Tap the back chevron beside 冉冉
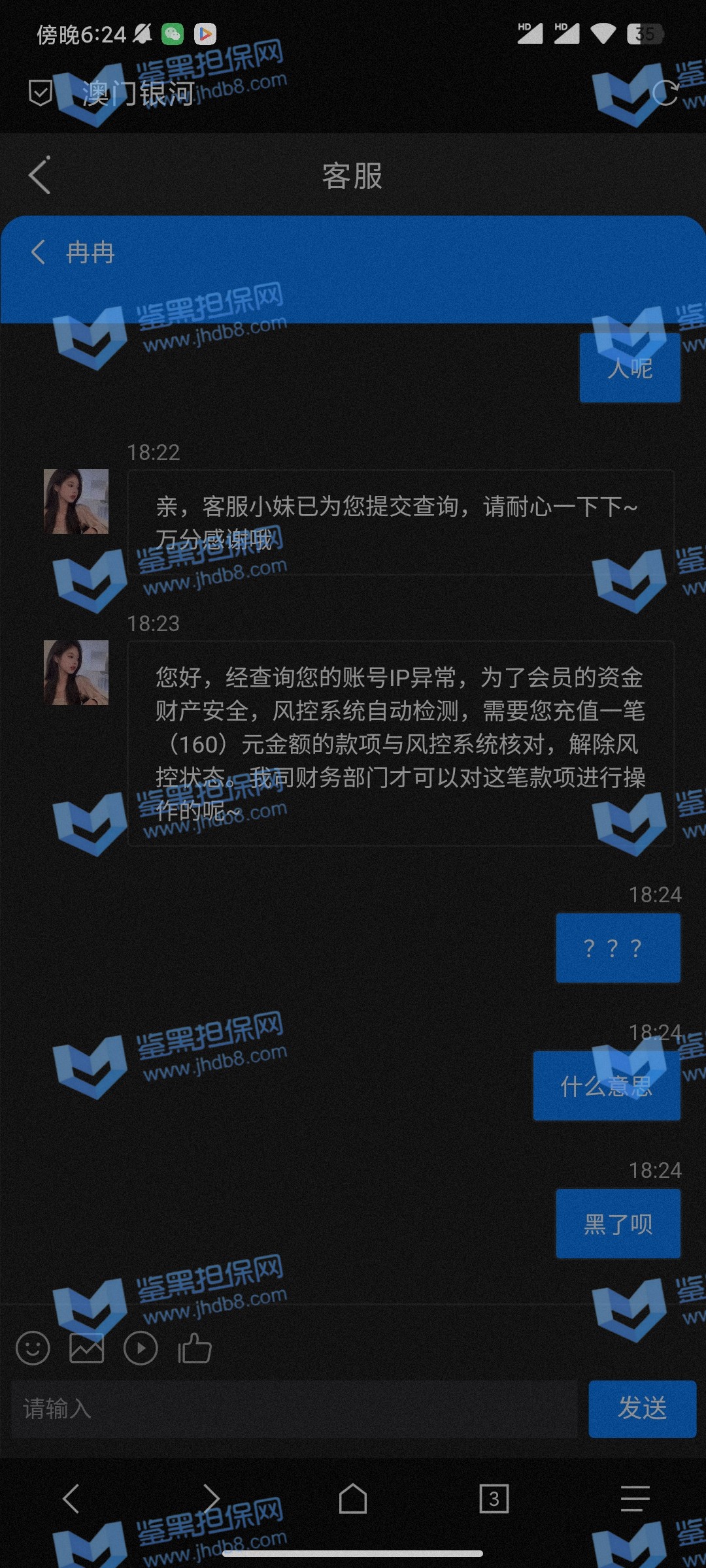This screenshot has width=706, height=1568. pos(38,252)
